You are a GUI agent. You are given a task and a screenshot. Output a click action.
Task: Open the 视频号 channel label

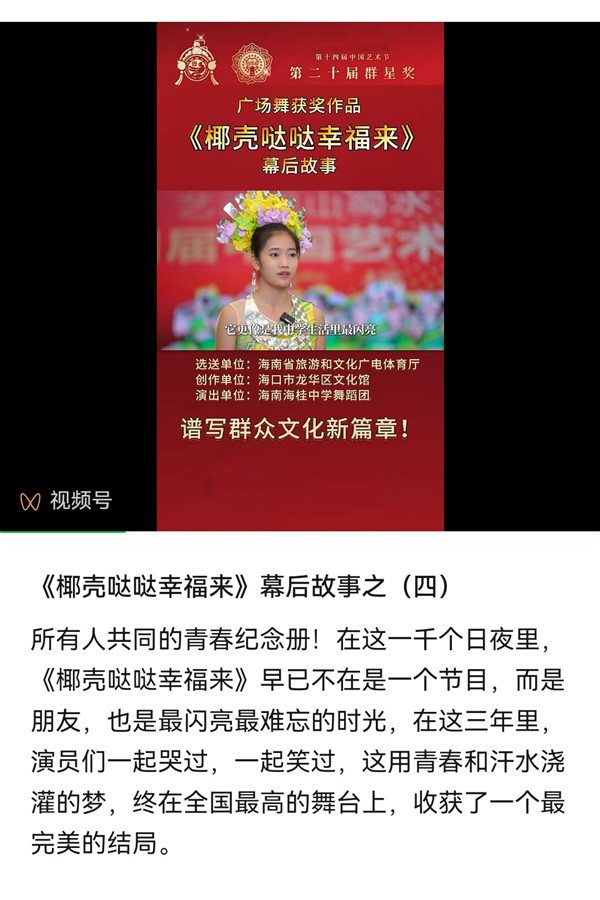tap(68, 502)
